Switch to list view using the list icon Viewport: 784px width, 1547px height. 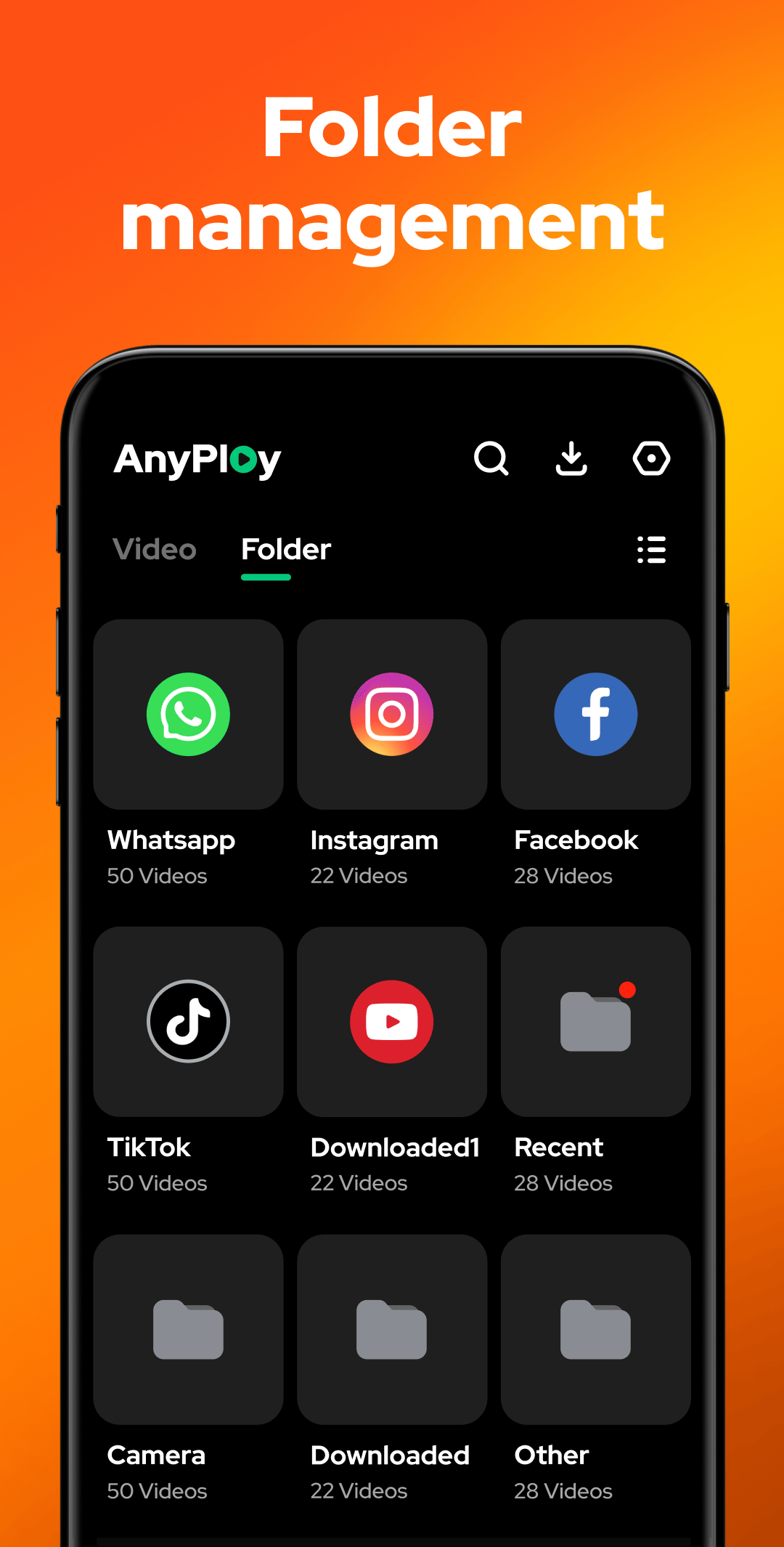pos(650,551)
